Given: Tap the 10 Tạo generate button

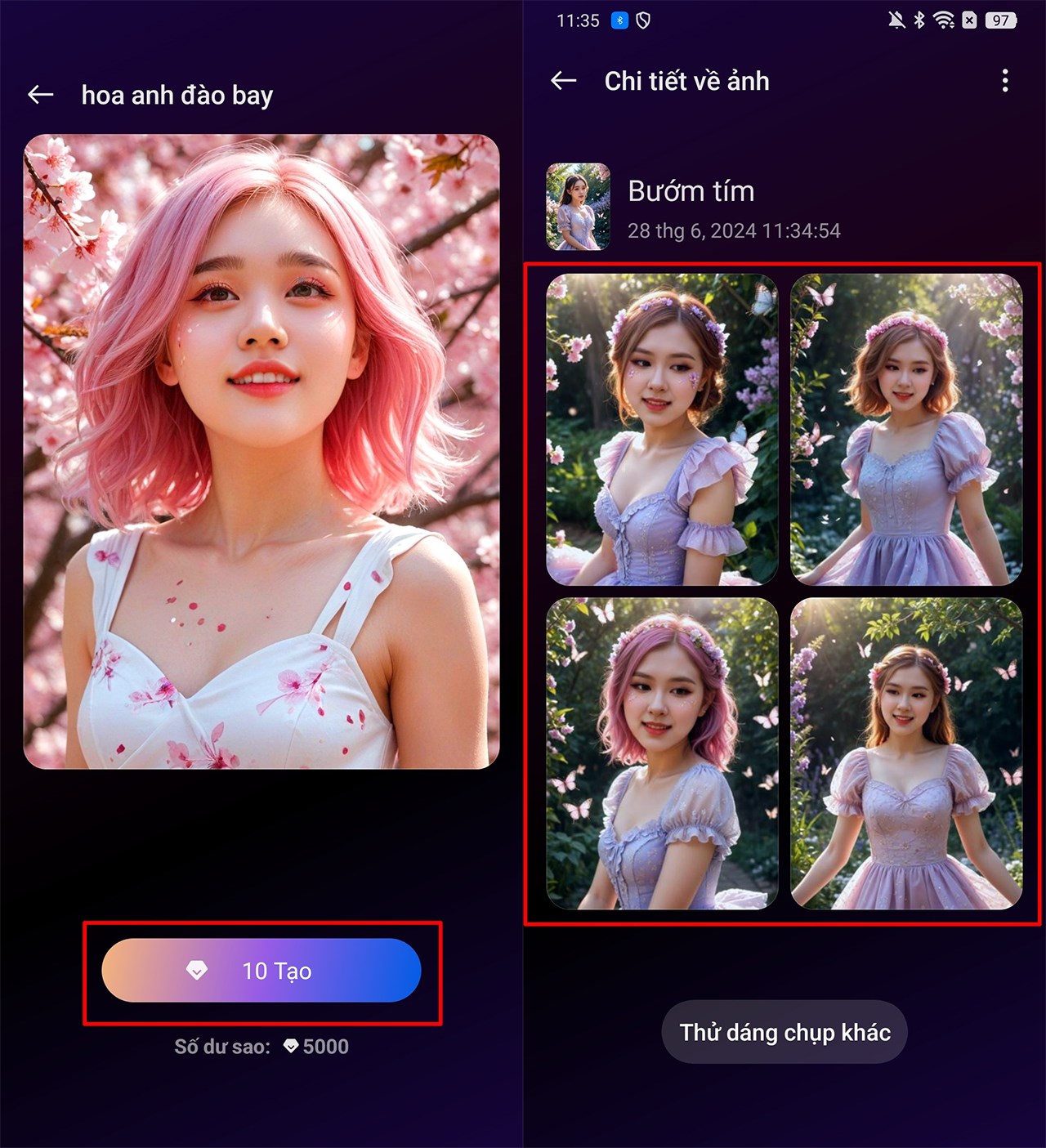Looking at the screenshot, I should pos(261,970).
